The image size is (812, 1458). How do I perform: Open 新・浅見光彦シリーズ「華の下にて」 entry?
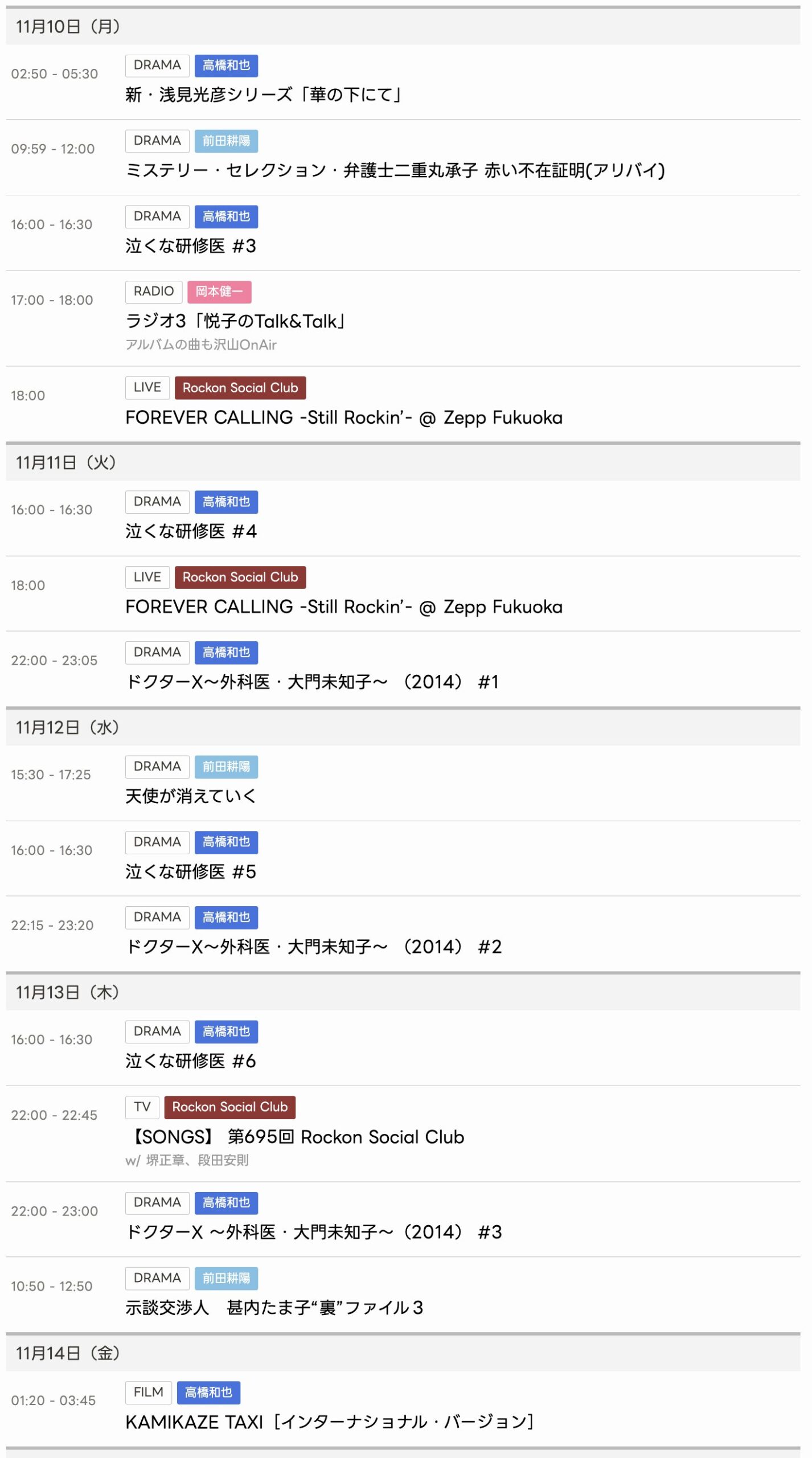[x=263, y=95]
